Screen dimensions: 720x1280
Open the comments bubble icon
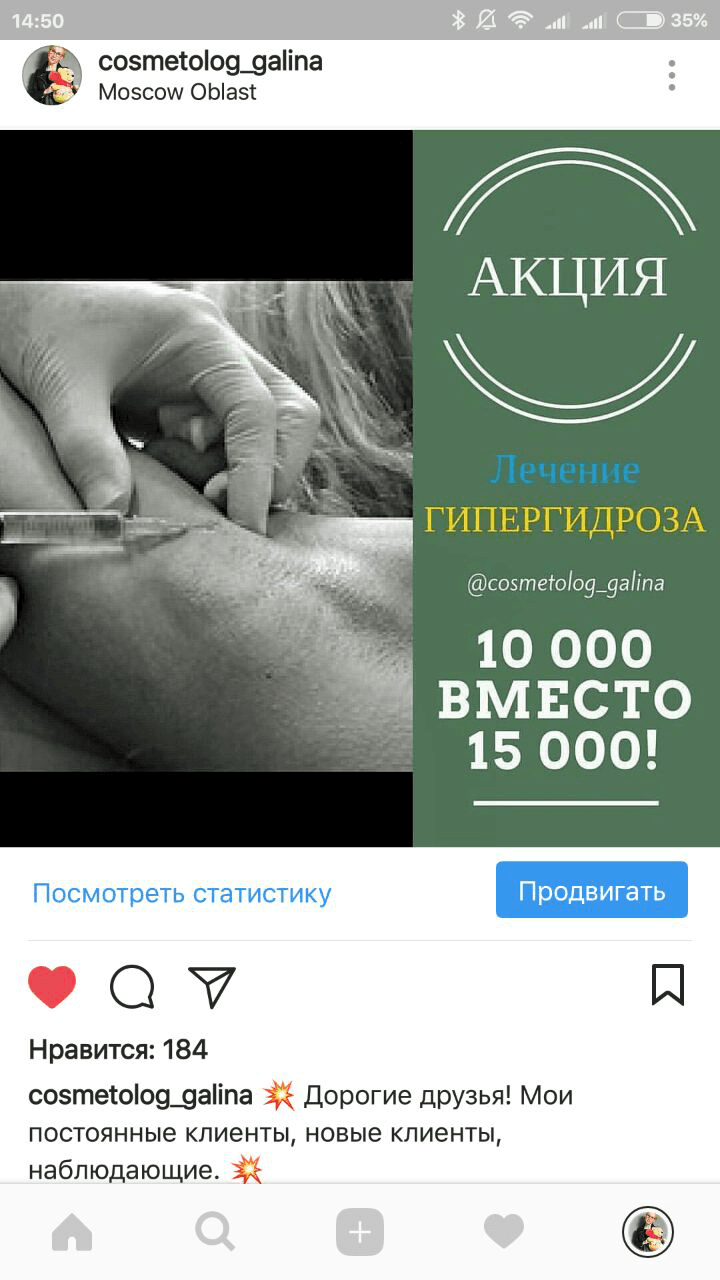(132, 987)
